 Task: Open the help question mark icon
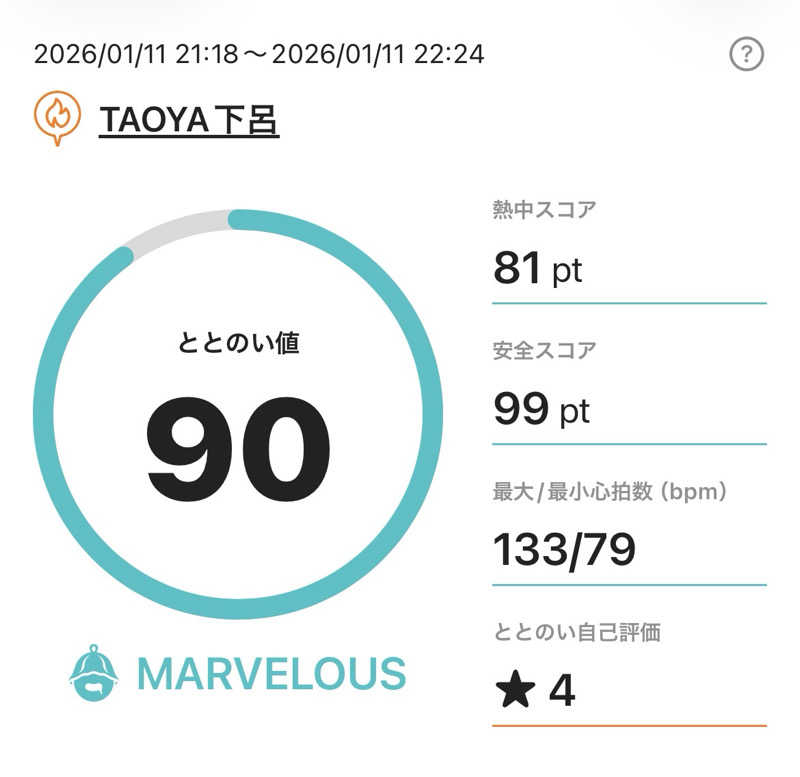[x=746, y=54]
